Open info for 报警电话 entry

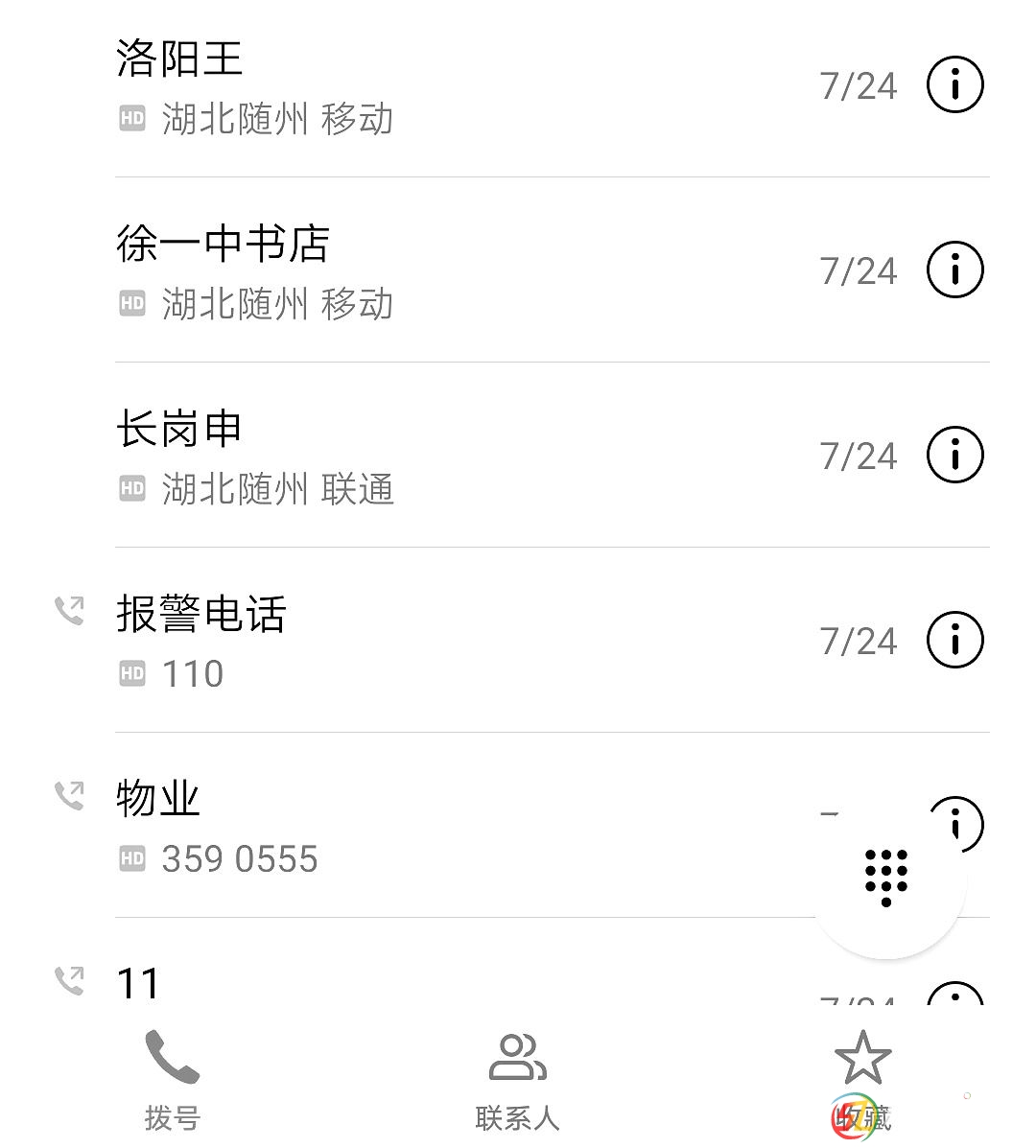954,641
